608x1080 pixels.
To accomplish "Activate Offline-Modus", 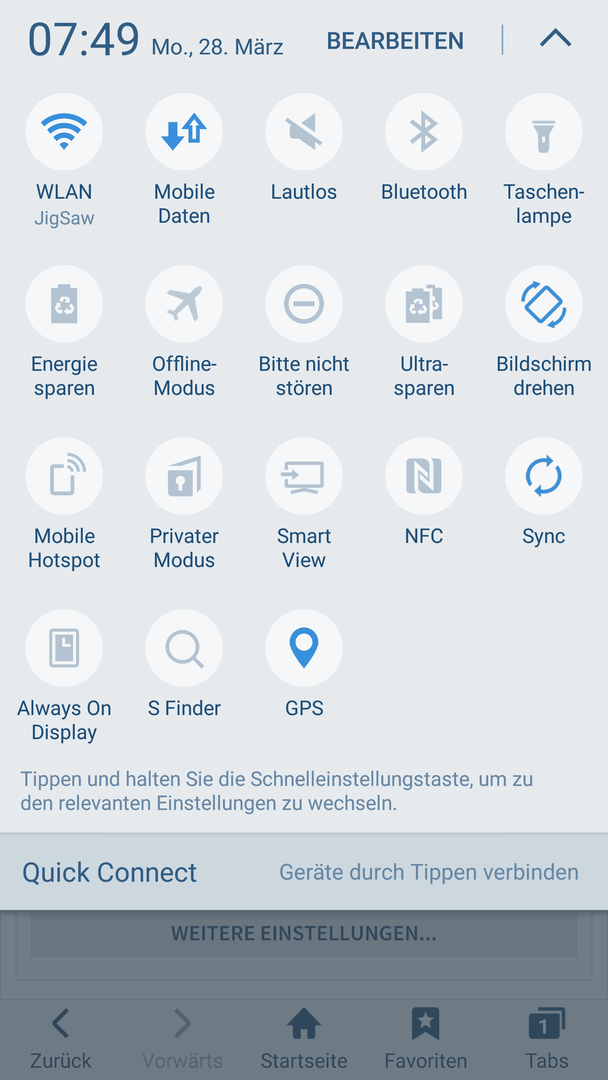I will click(184, 304).
